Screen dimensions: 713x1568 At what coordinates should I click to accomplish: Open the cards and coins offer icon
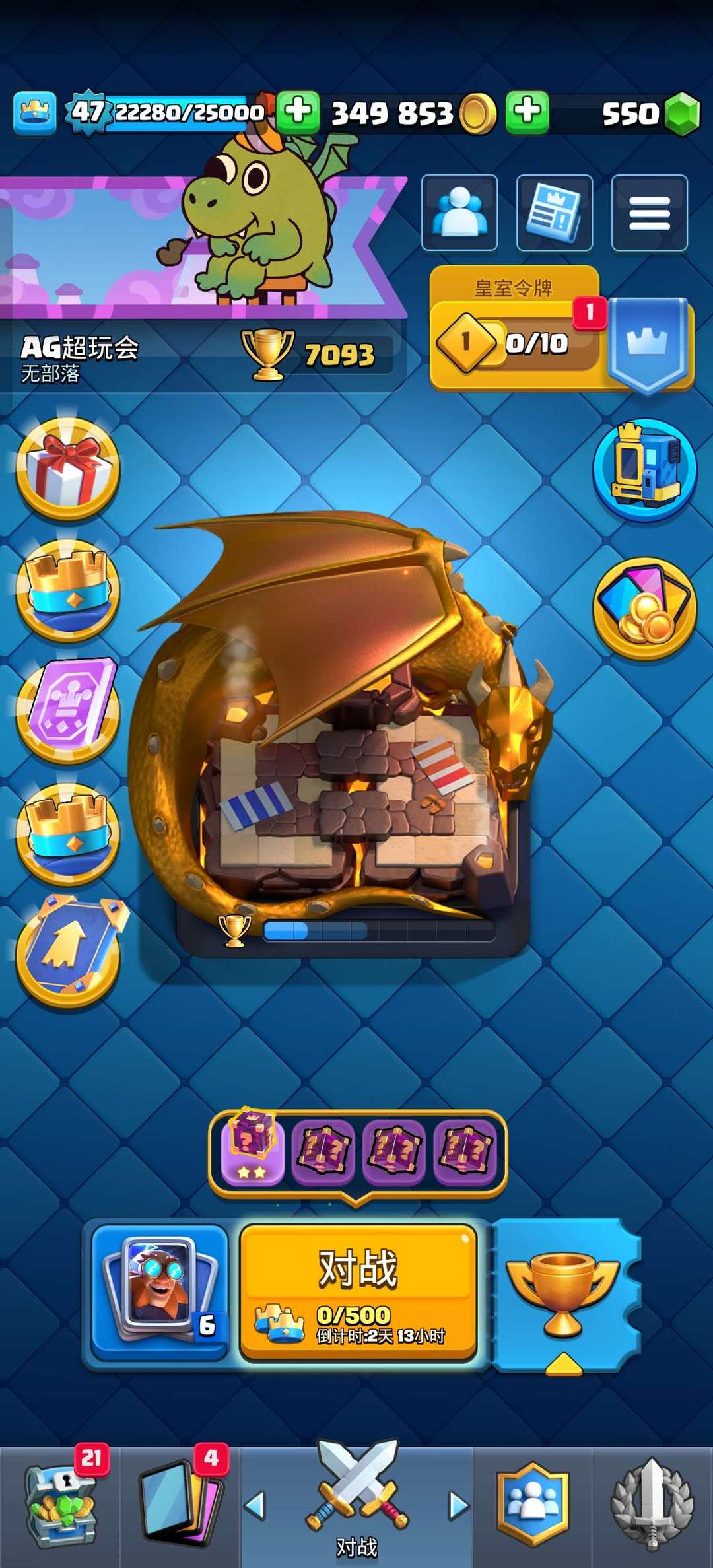point(645,608)
